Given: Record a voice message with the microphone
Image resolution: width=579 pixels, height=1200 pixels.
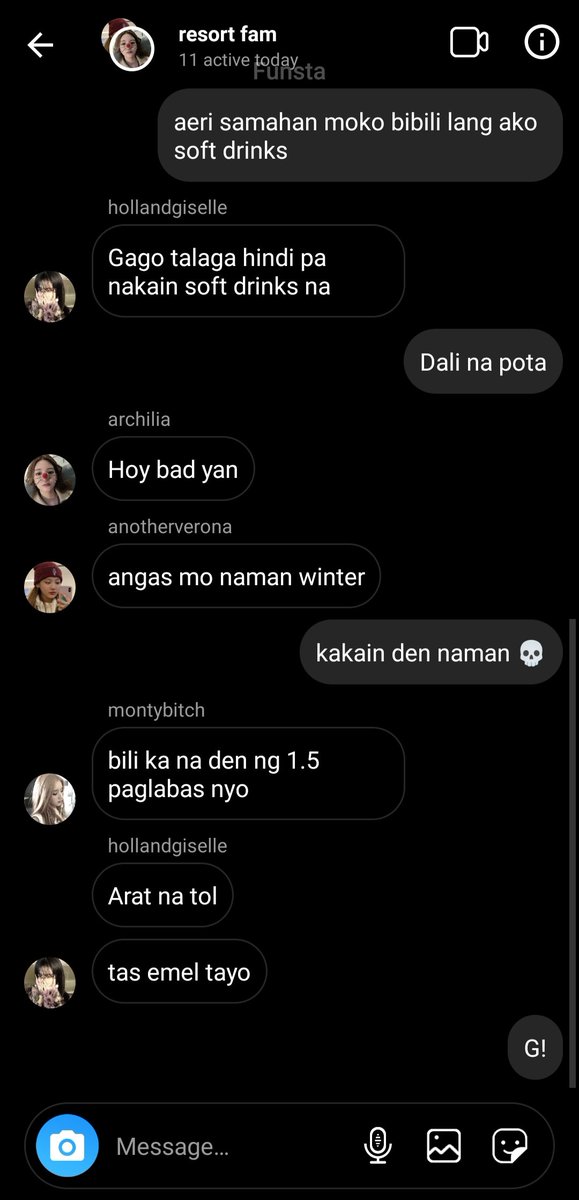Looking at the screenshot, I should point(378,1145).
